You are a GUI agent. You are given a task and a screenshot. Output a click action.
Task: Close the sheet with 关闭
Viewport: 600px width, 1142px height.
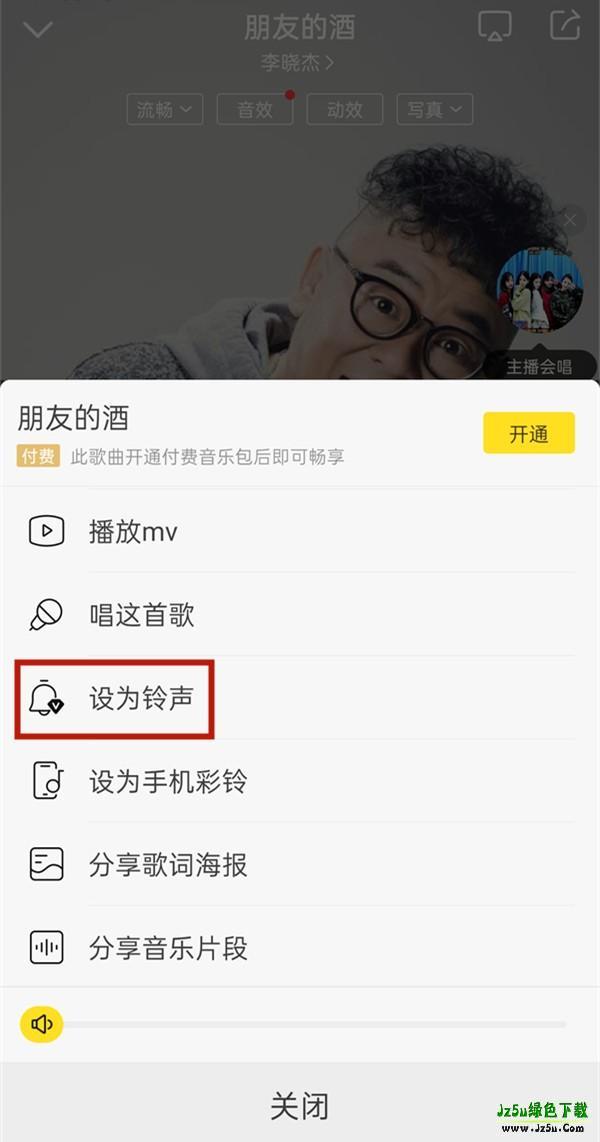pyautogui.click(x=299, y=1106)
